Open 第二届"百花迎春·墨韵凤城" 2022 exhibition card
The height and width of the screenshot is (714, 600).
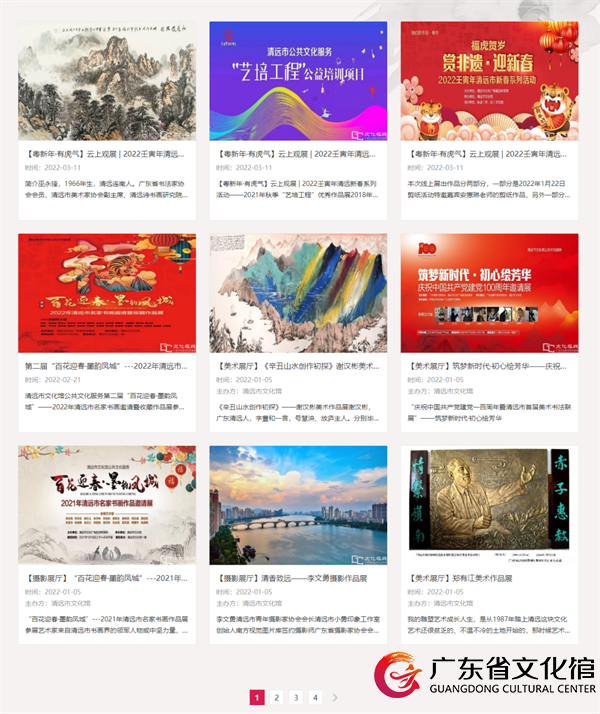tap(106, 293)
